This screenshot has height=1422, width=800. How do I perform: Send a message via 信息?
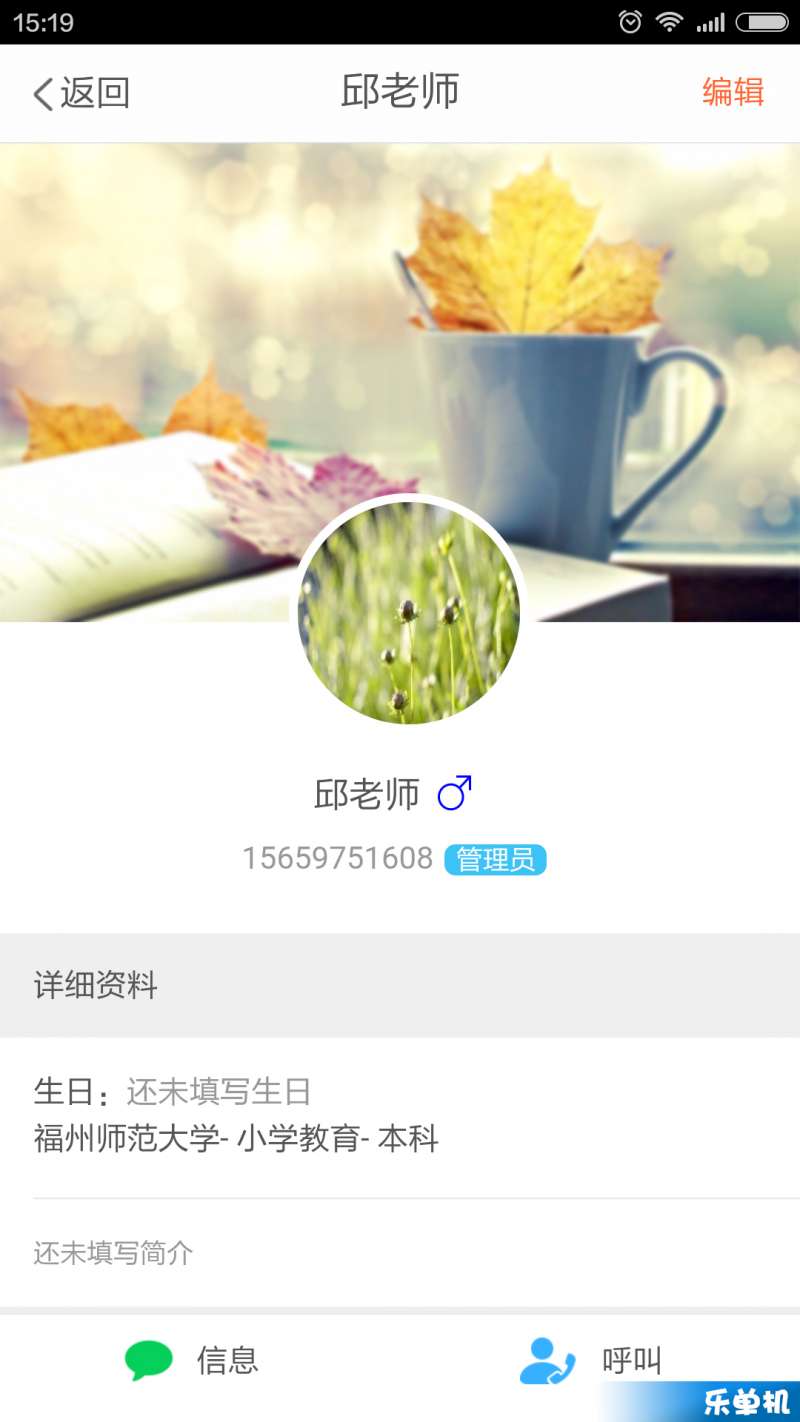(x=192, y=1361)
